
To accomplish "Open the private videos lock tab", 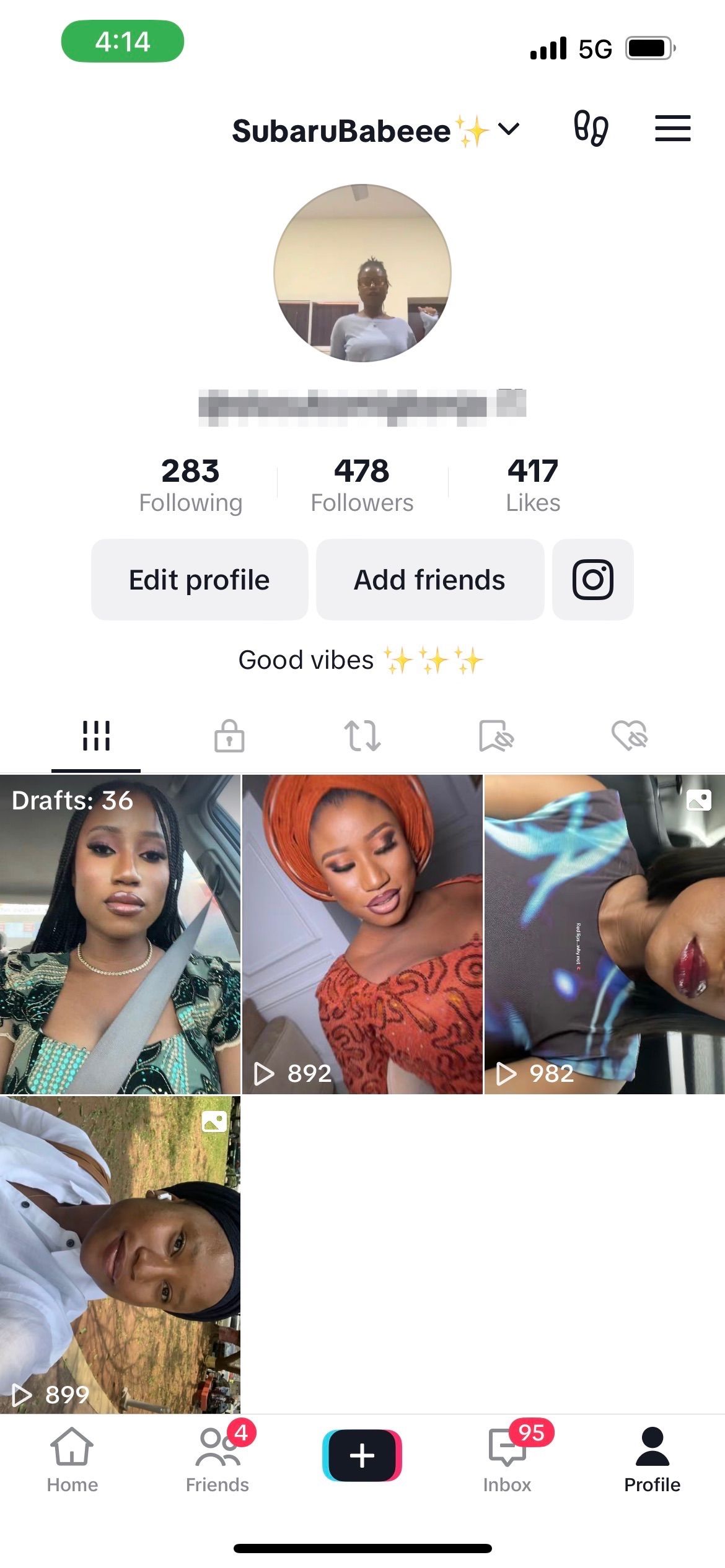I will coord(229,737).
